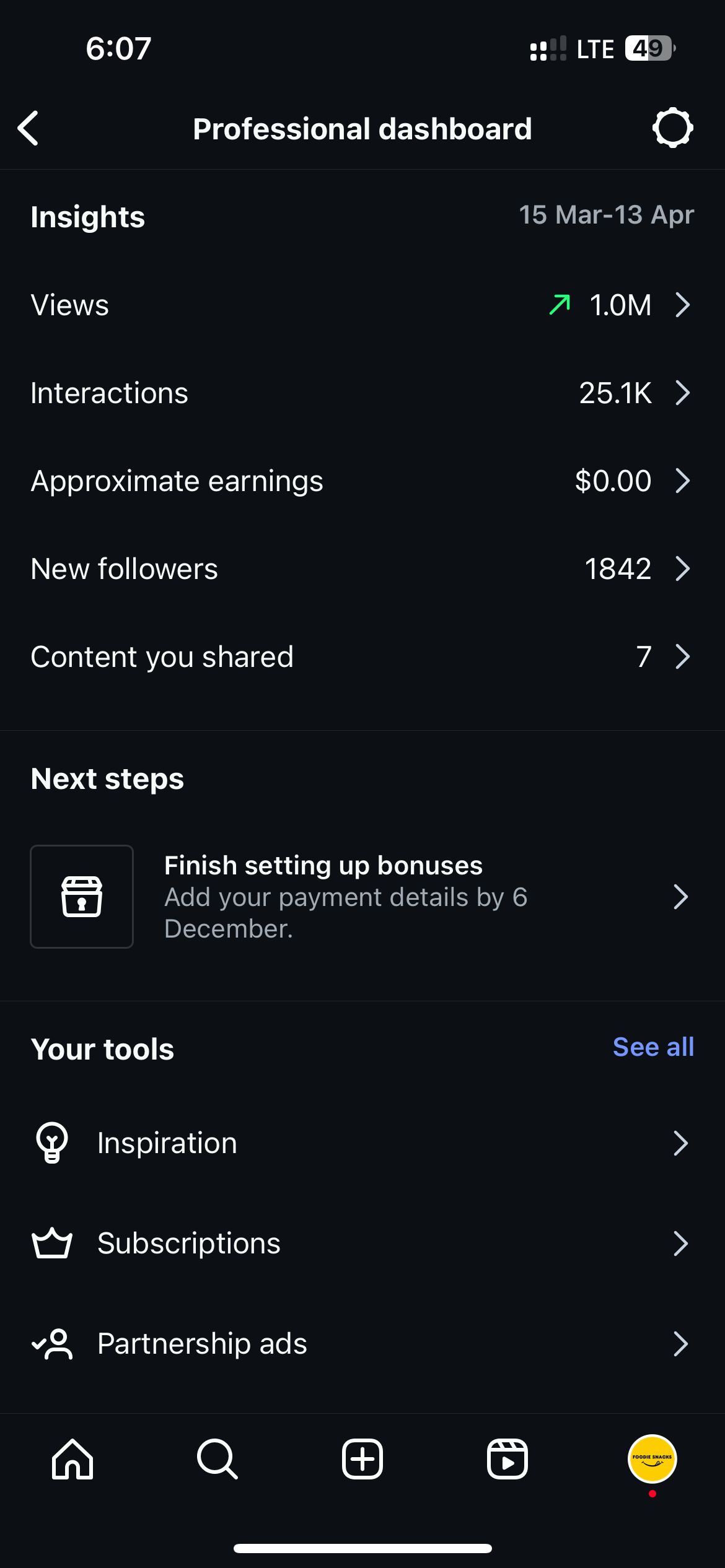Image resolution: width=725 pixels, height=1568 pixels.
Task: Open Views insights row
Action: coord(362,305)
